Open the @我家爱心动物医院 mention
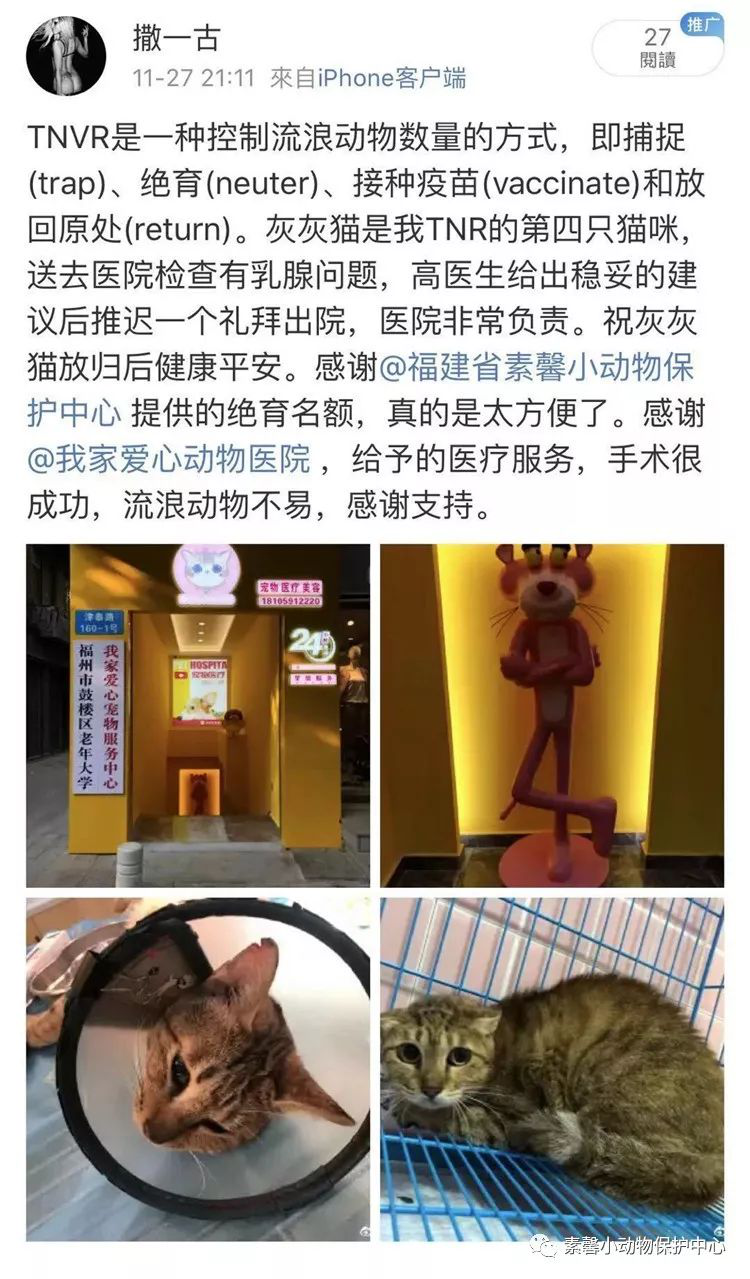This screenshot has width=750, height=1279. tap(170, 460)
